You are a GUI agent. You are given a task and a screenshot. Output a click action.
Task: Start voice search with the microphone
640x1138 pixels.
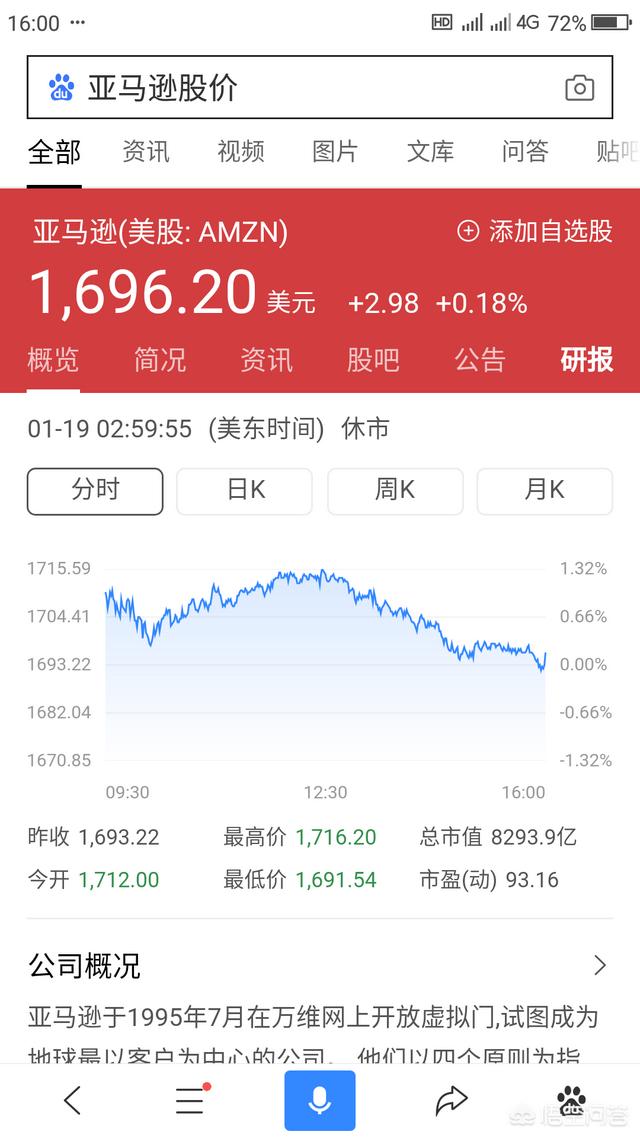click(319, 1100)
